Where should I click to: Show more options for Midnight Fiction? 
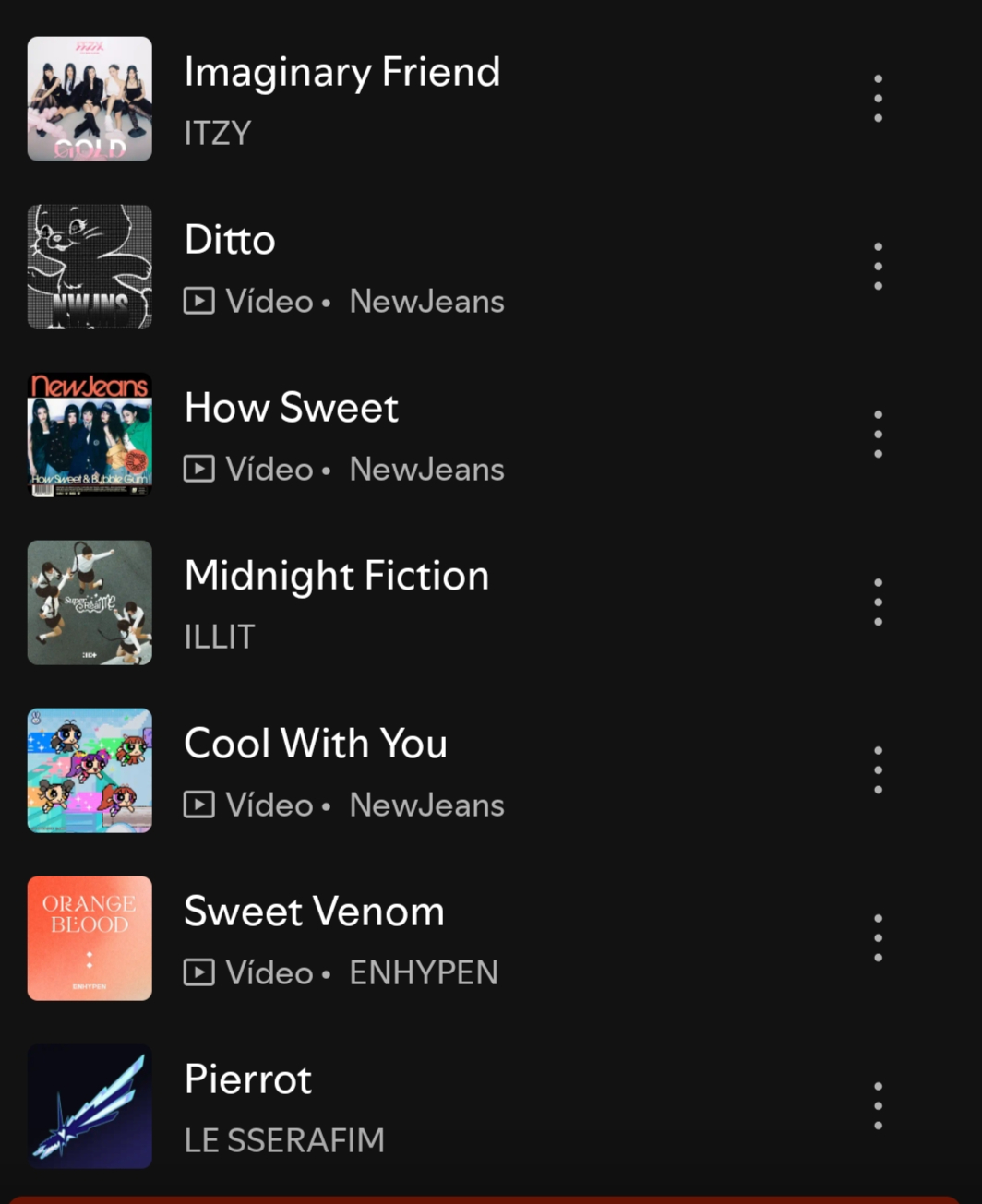(x=878, y=602)
